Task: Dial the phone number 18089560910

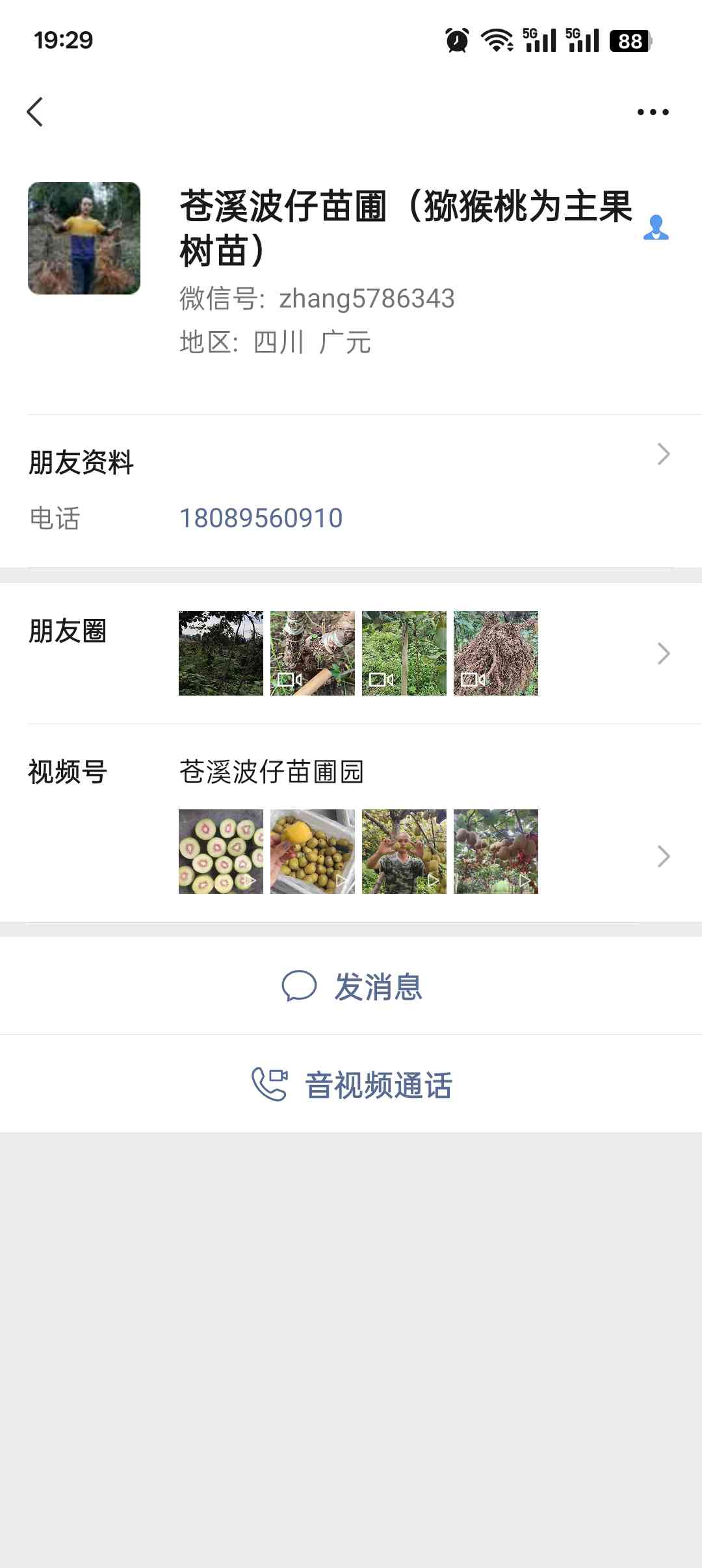Action: tap(261, 518)
